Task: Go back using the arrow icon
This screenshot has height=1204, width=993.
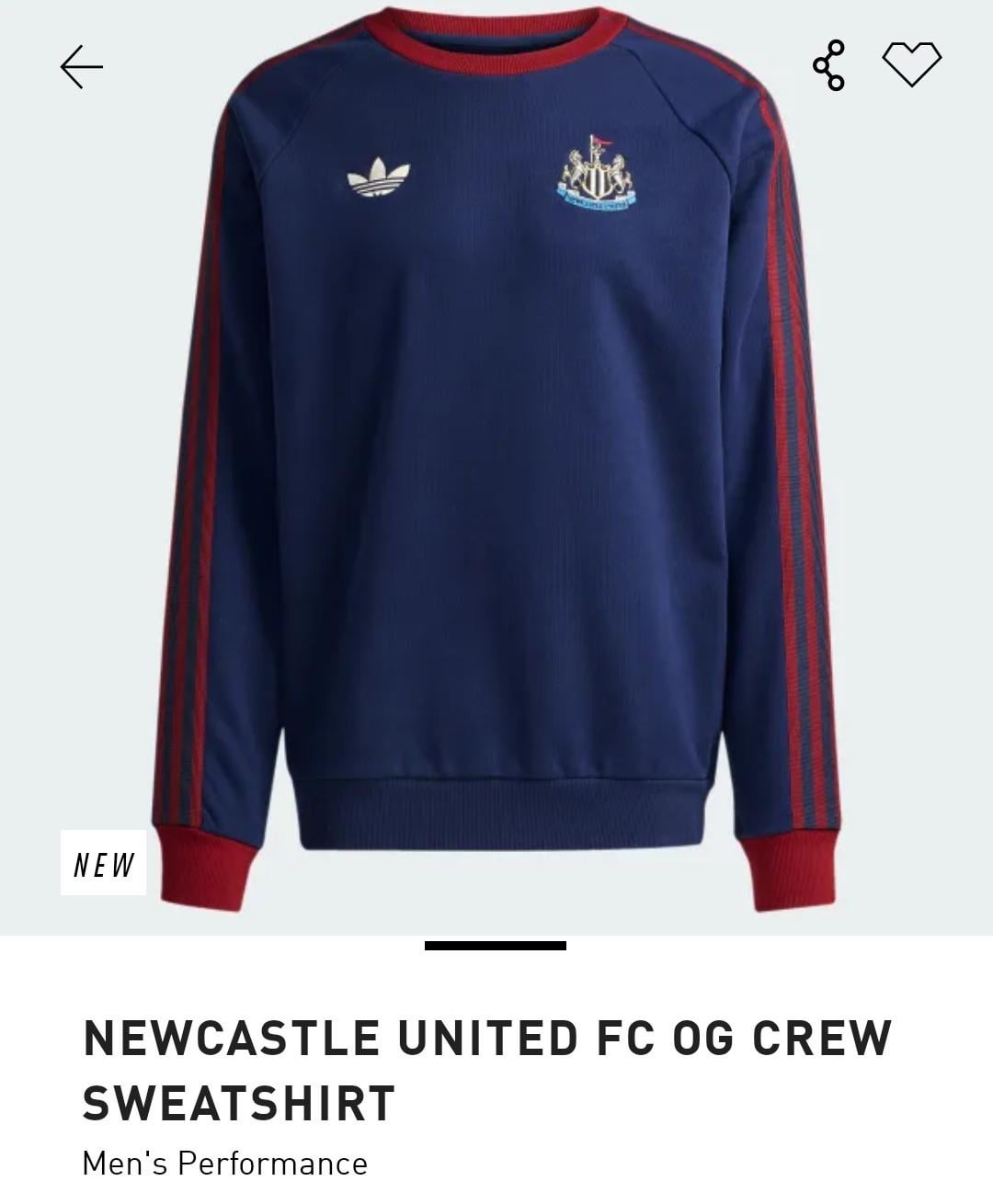Action: click(x=81, y=67)
